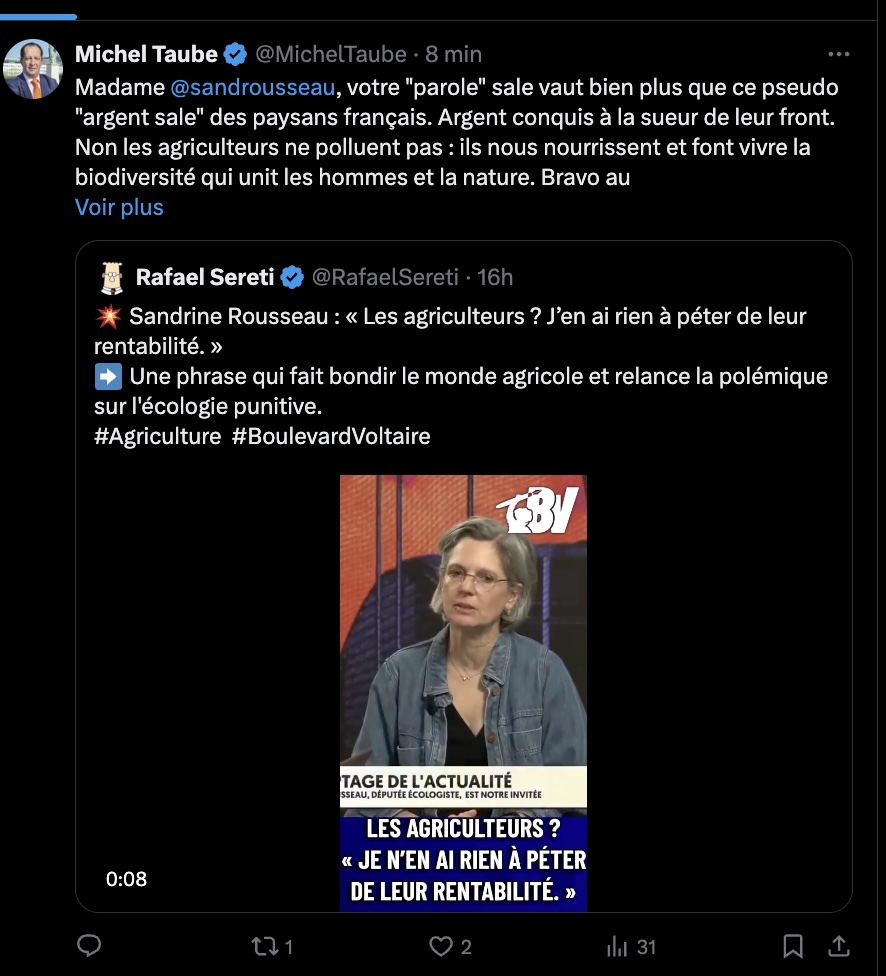Play the Sandrine Rousseau video
The width and height of the screenshot is (886, 976).
coord(463,692)
